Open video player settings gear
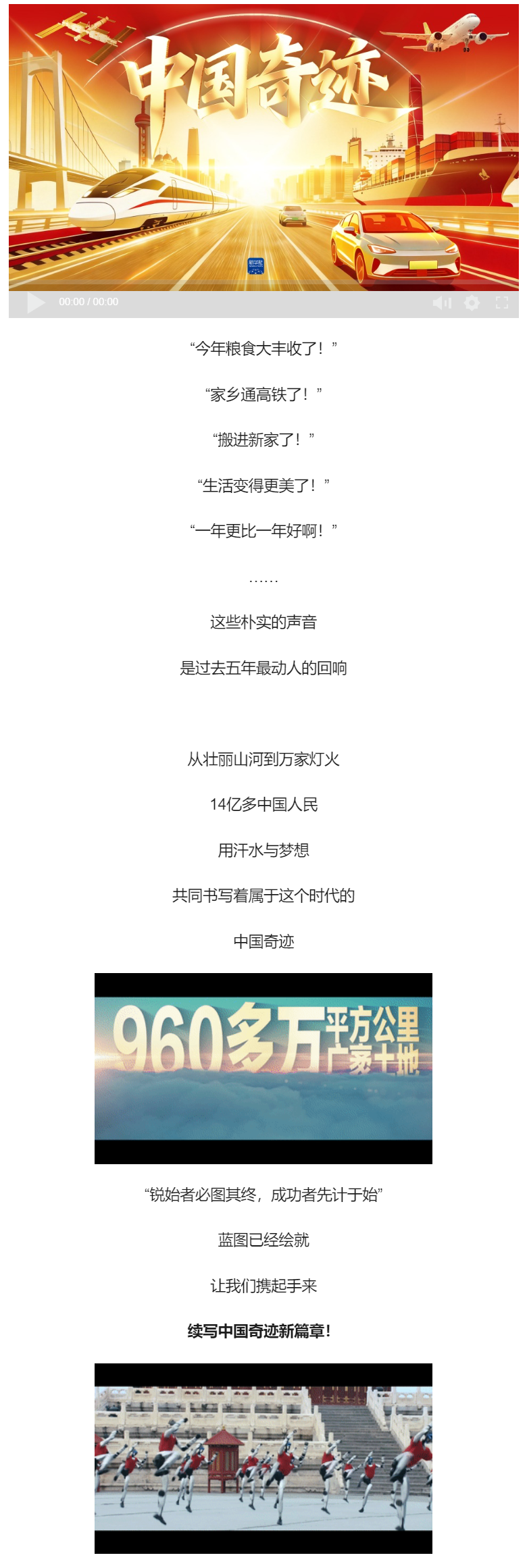The height and width of the screenshot is (1568, 527). (472, 303)
